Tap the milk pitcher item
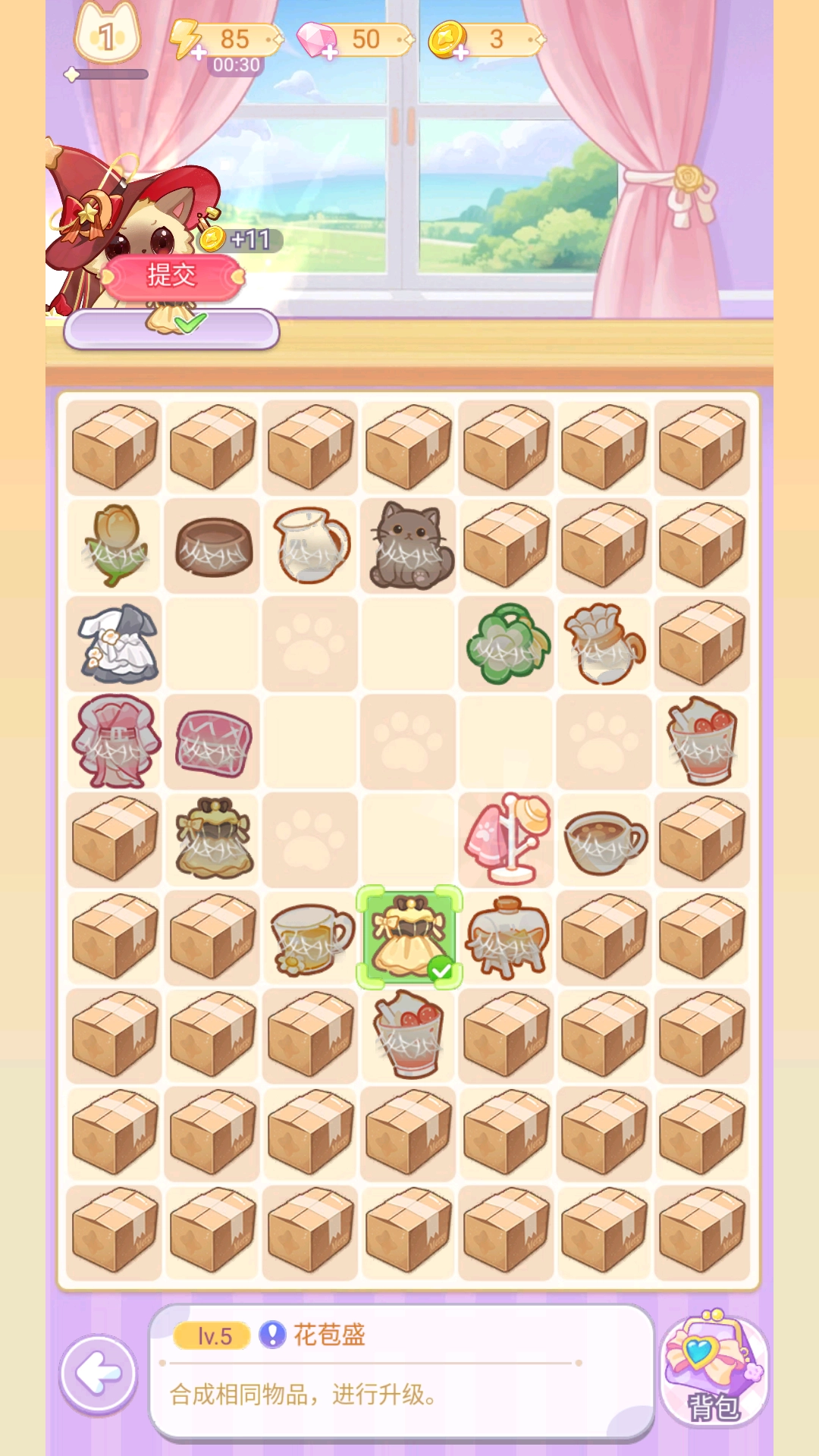The height and width of the screenshot is (1456, 819). 310,546
